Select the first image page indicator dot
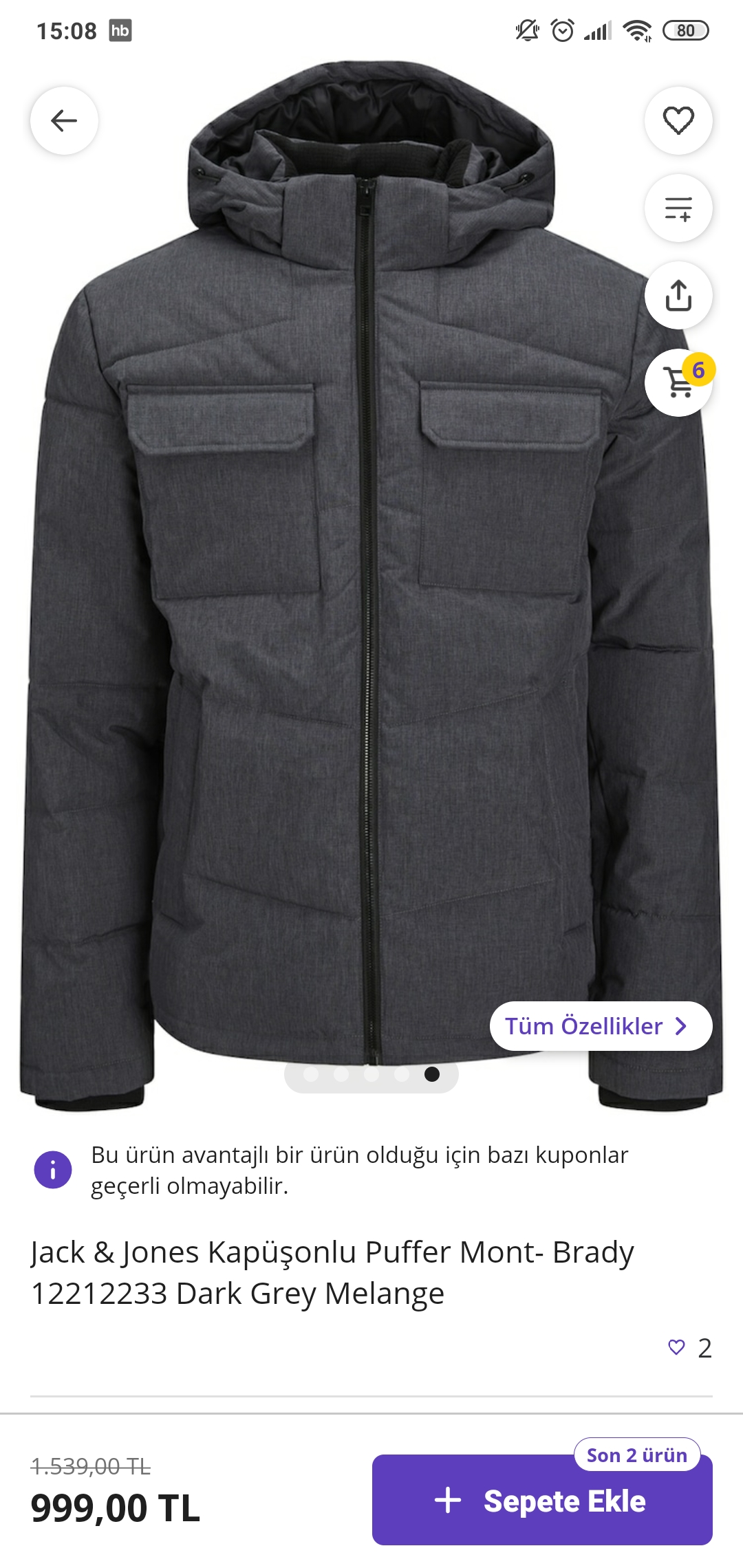The width and height of the screenshot is (743, 1568). 311,1074
